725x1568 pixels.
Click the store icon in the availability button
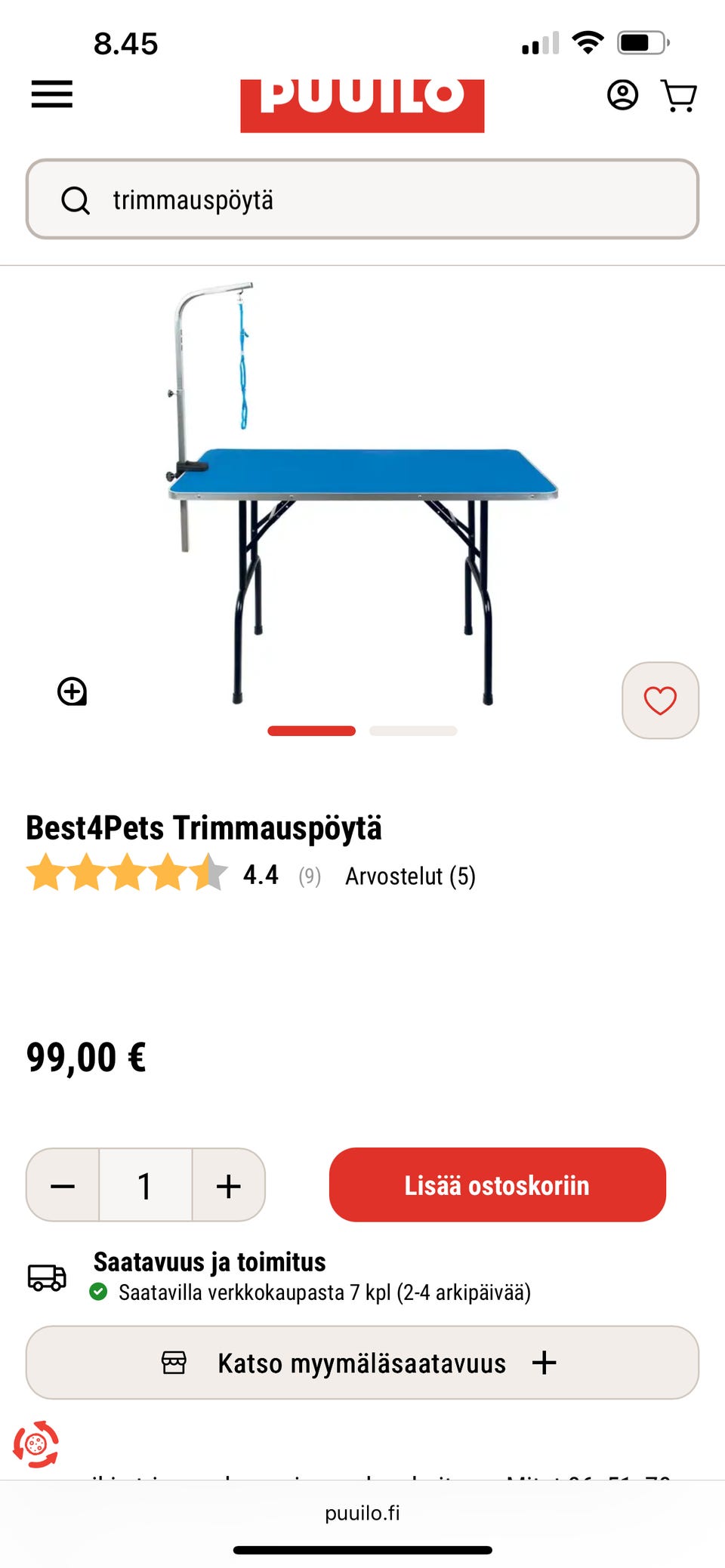[x=175, y=1363]
